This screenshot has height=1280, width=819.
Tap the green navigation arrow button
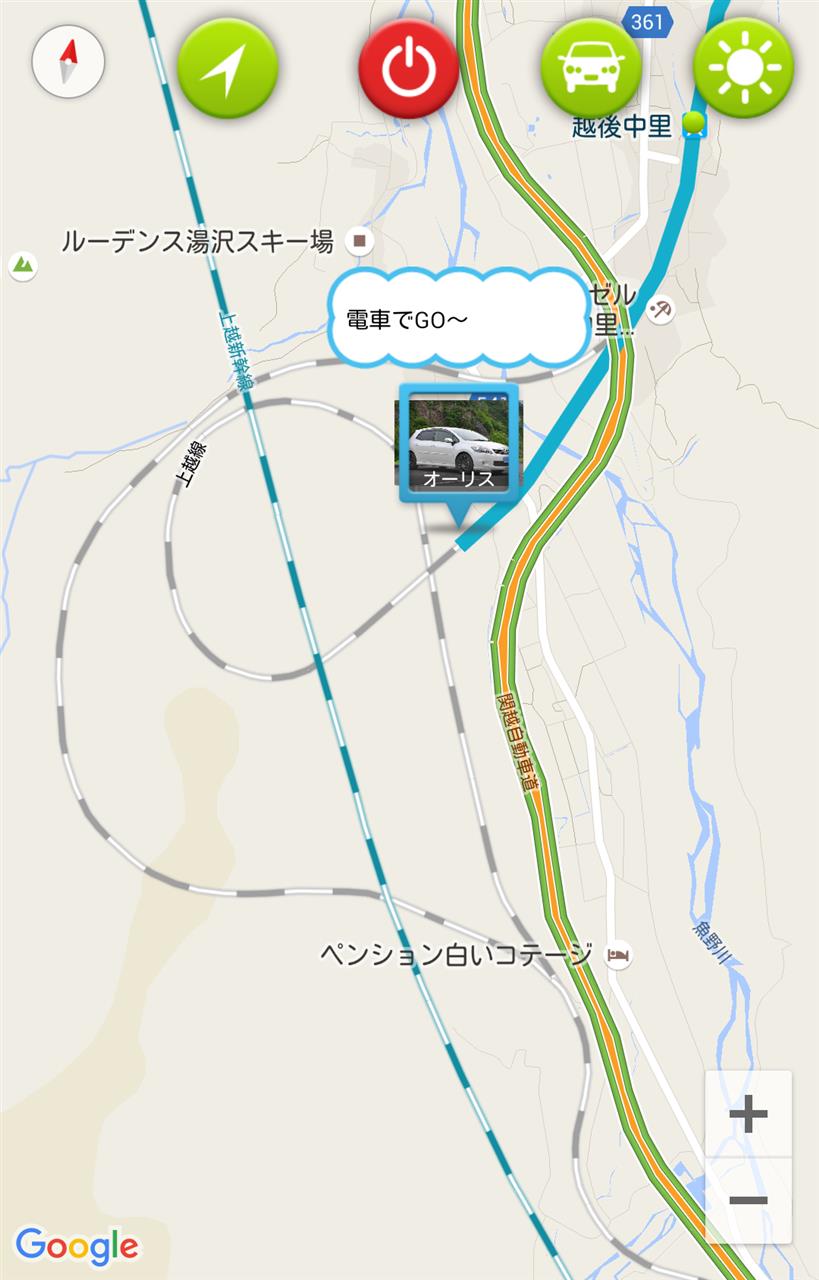click(x=227, y=68)
